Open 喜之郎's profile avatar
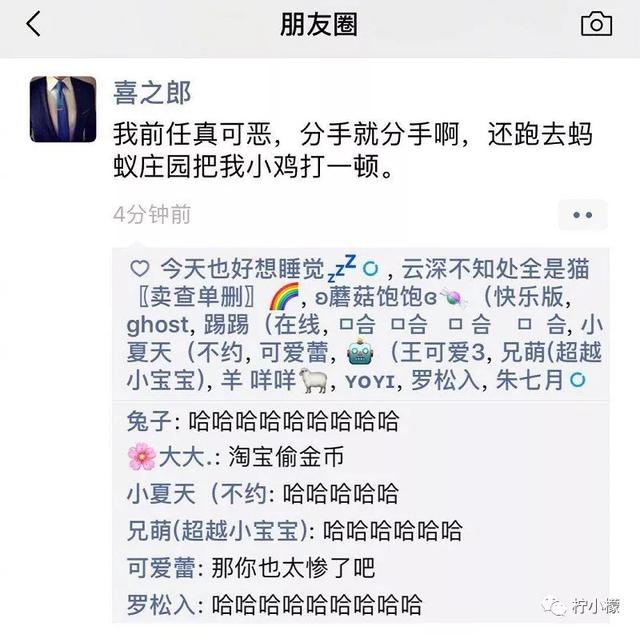The image size is (640, 634). 63,109
